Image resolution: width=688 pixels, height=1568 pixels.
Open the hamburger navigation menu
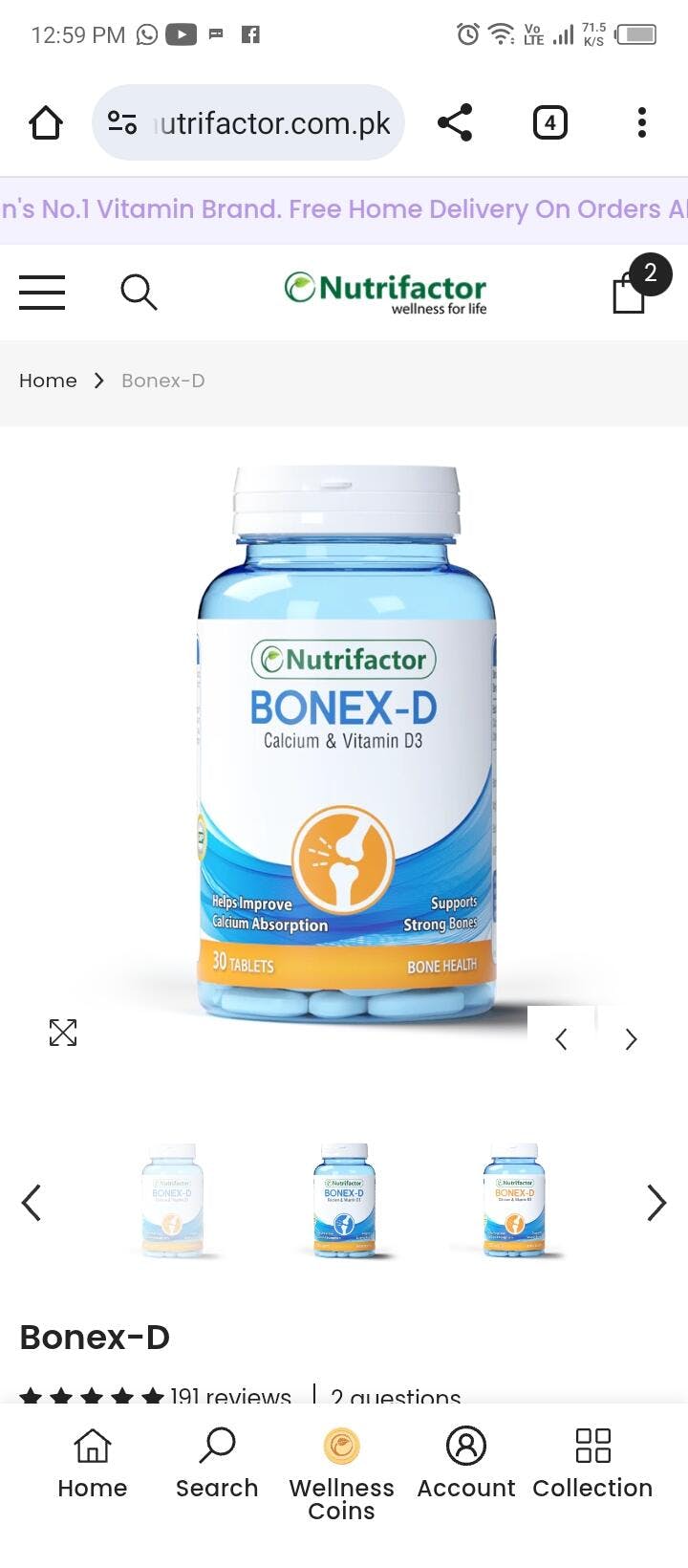[42, 292]
